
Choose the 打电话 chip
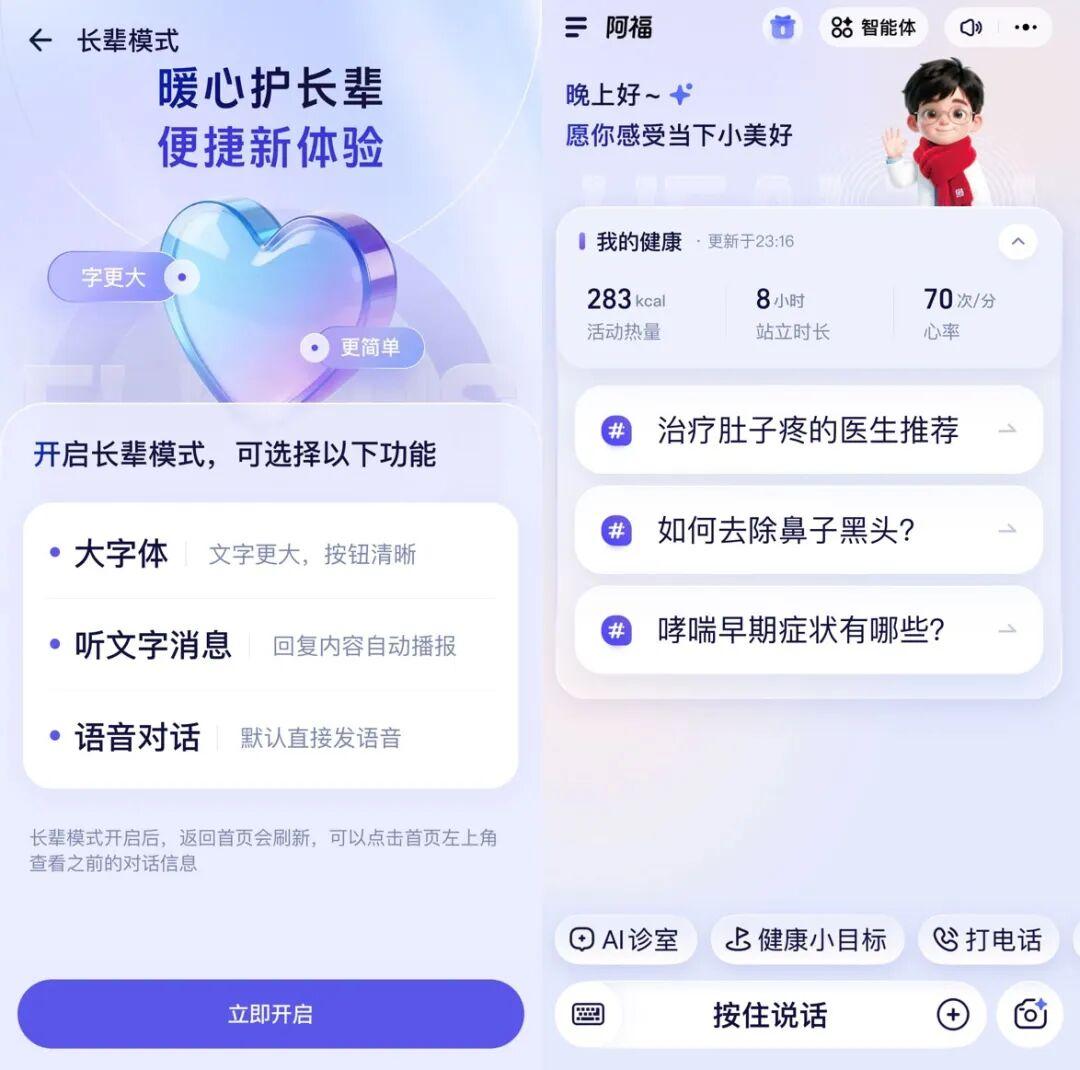click(987, 940)
